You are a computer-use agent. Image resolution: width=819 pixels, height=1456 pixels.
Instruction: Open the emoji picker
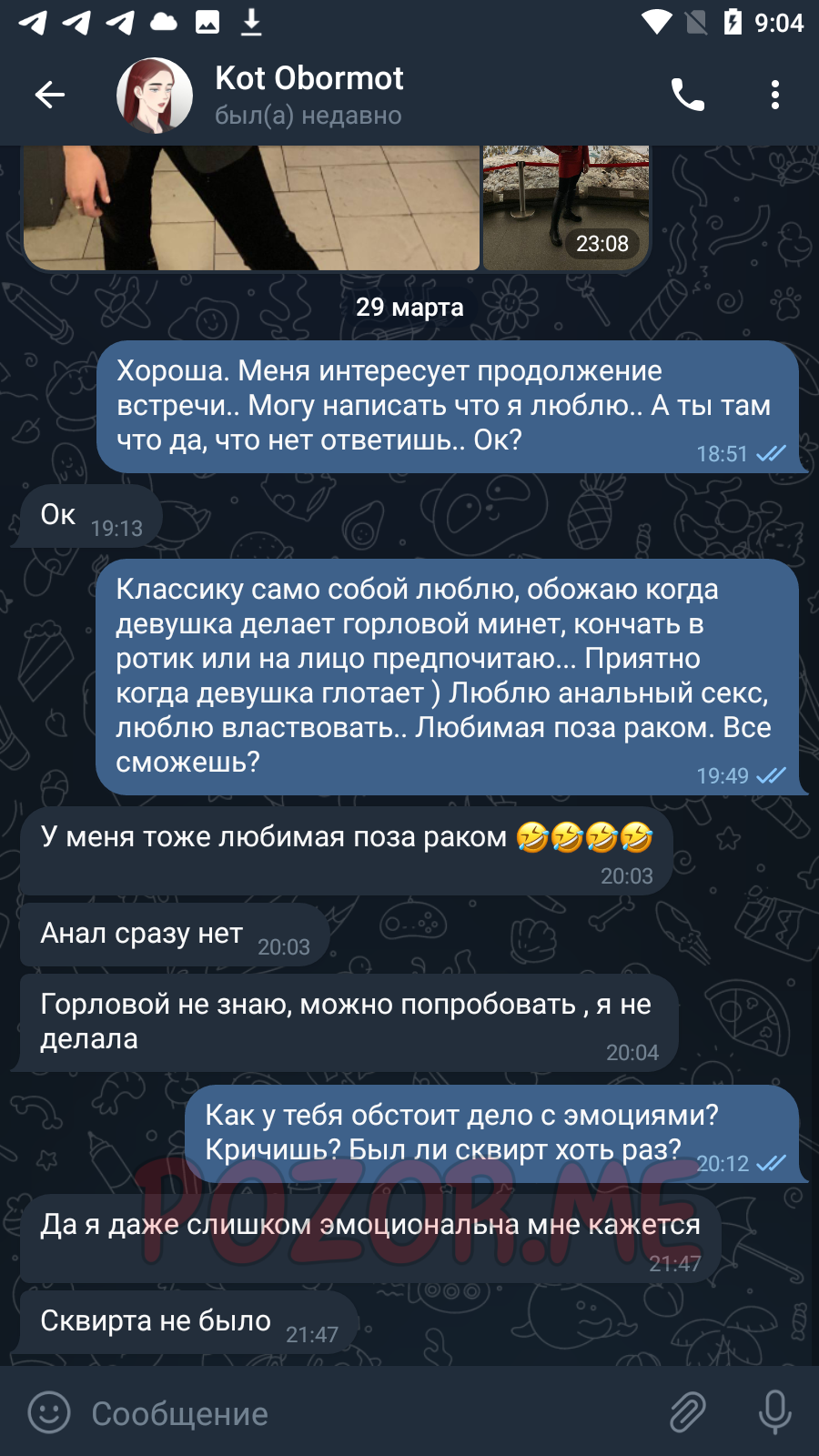(49, 1412)
